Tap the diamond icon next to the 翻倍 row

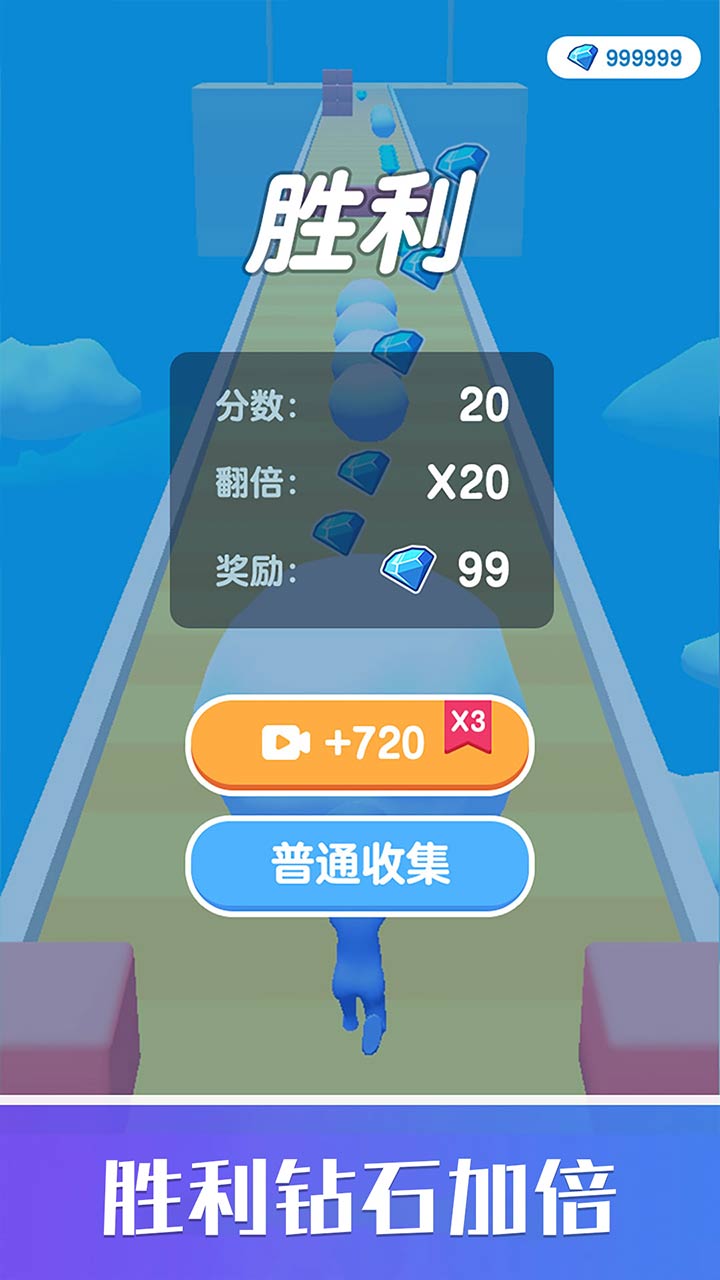362,470
